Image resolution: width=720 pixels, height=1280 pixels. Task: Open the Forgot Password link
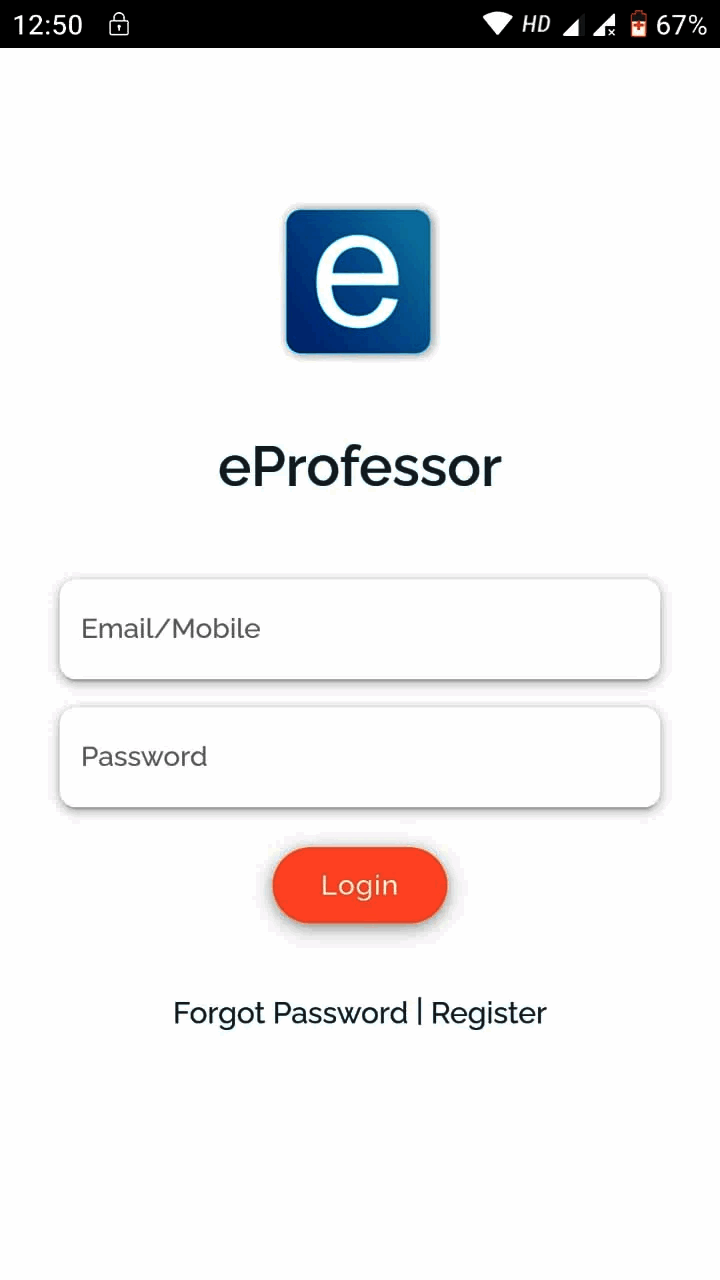pos(290,1013)
